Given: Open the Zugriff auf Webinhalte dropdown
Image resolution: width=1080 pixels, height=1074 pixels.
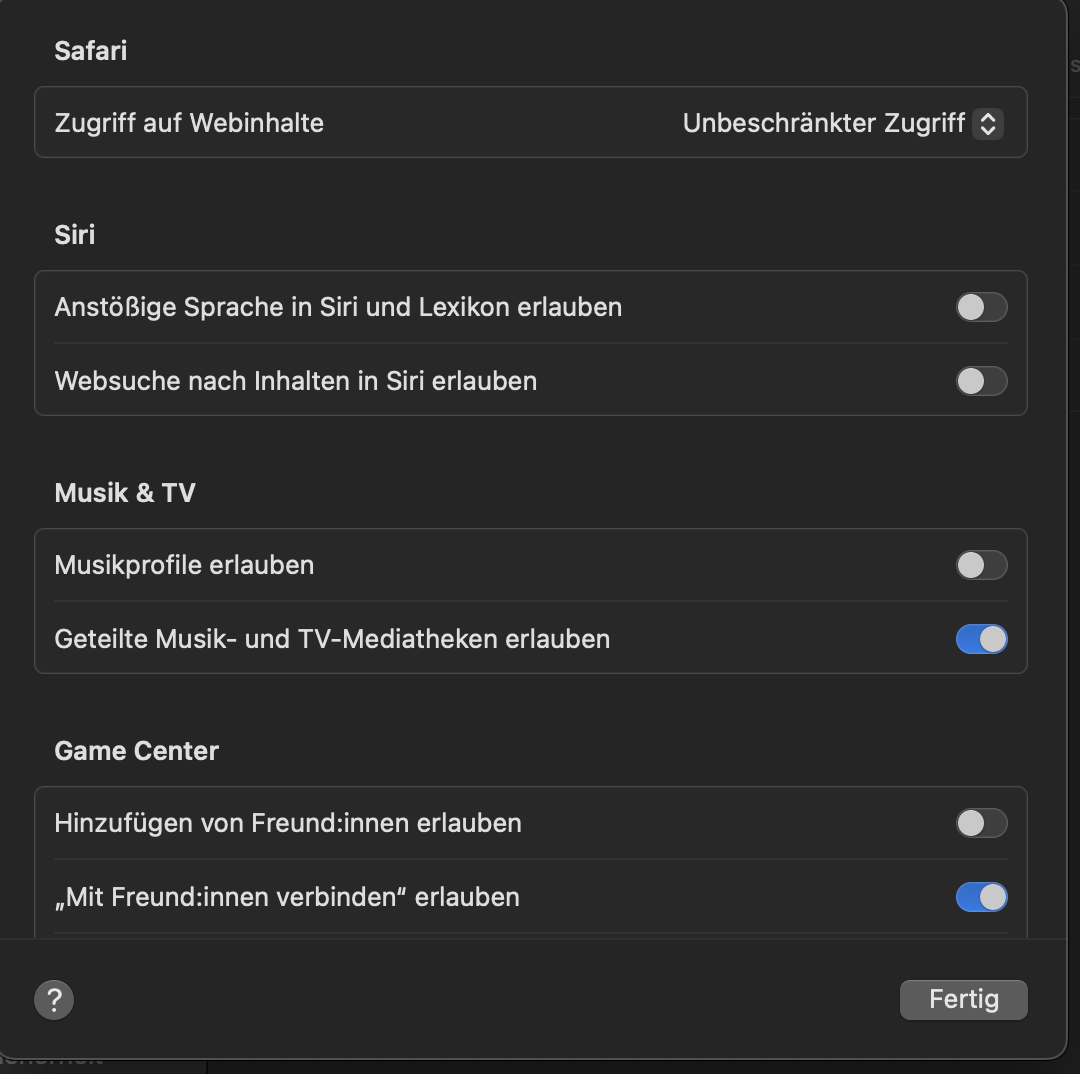Looking at the screenshot, I should [x=842, y=123].
